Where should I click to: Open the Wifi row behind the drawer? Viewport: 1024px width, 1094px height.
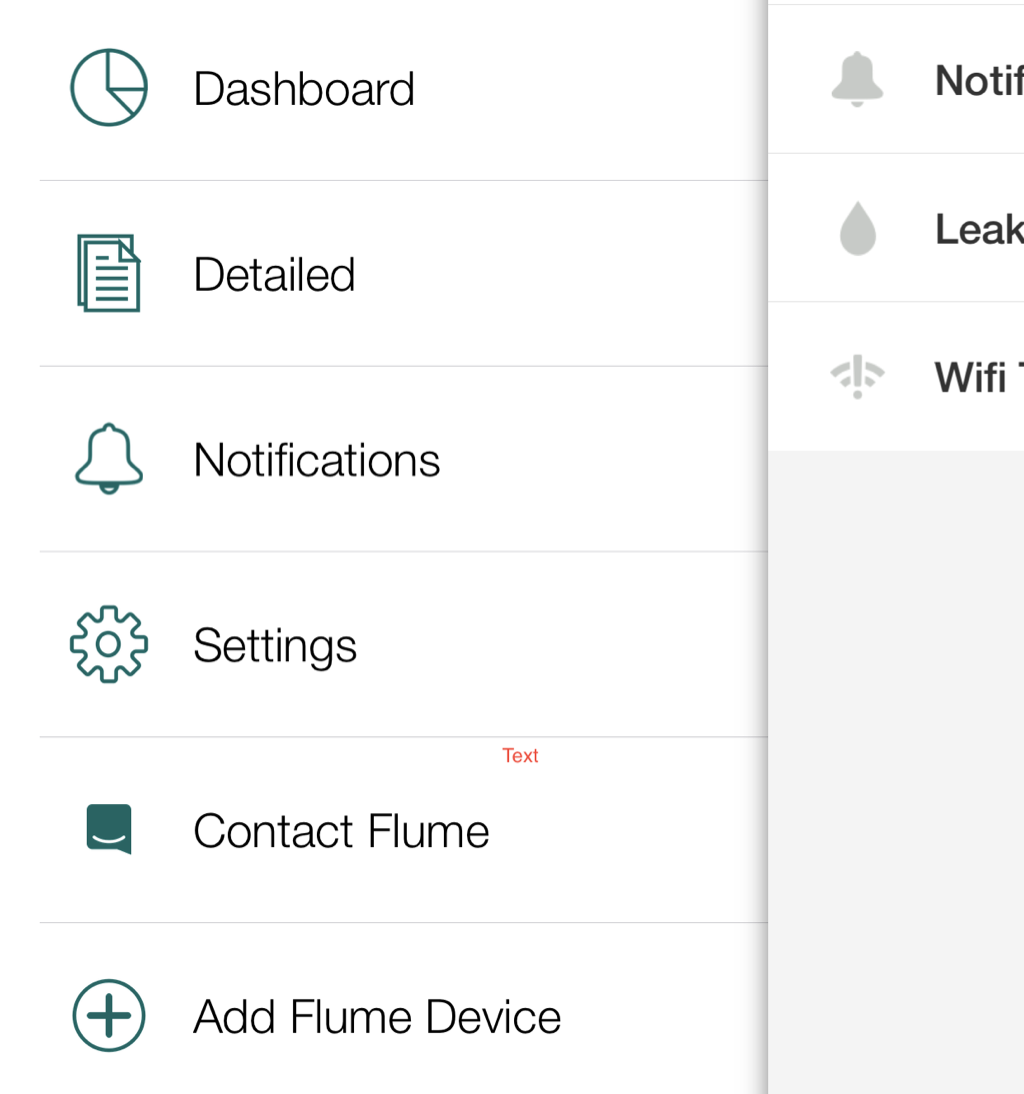coord(930,377)
